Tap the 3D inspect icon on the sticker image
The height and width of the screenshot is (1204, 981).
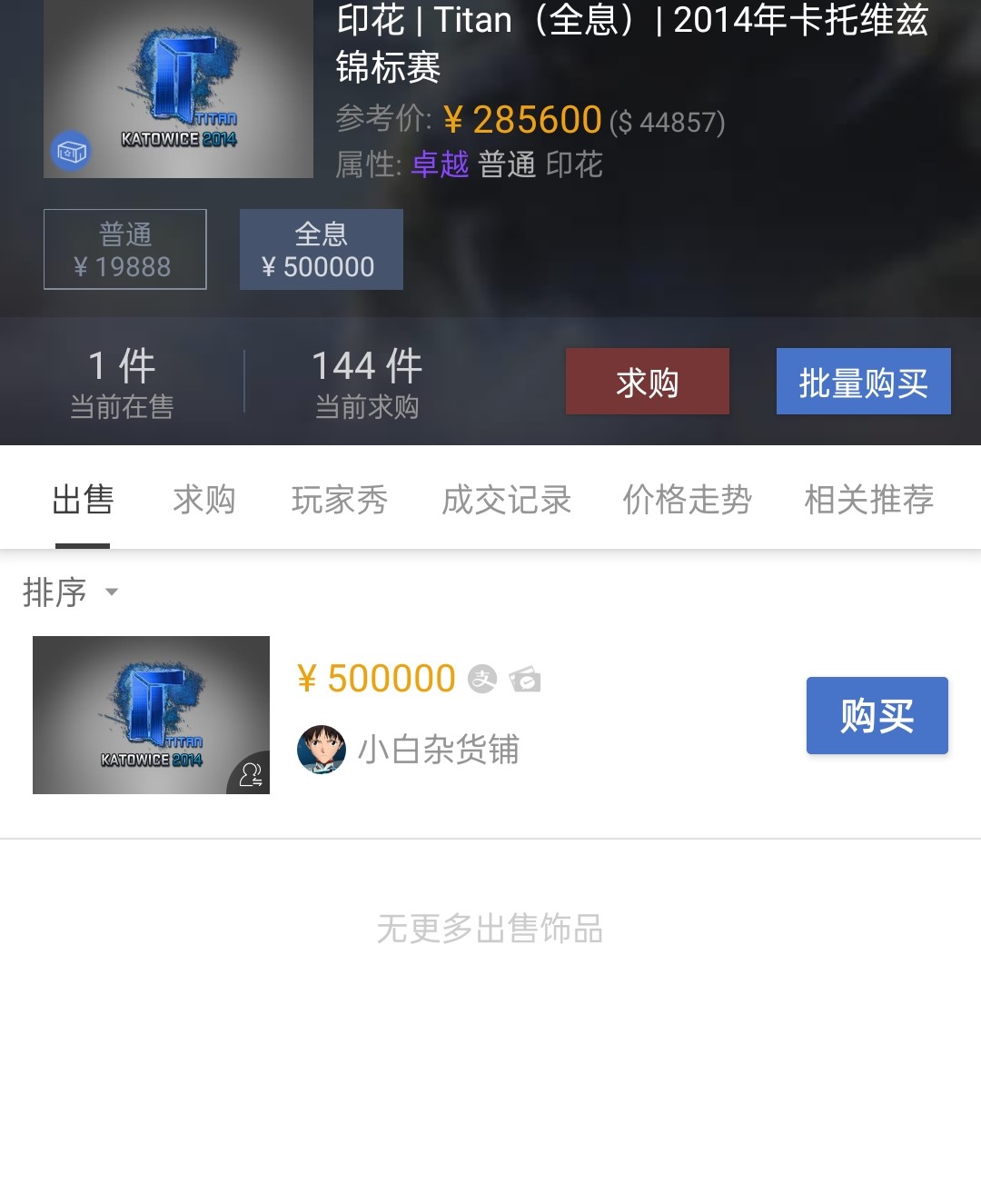(71, 152)
